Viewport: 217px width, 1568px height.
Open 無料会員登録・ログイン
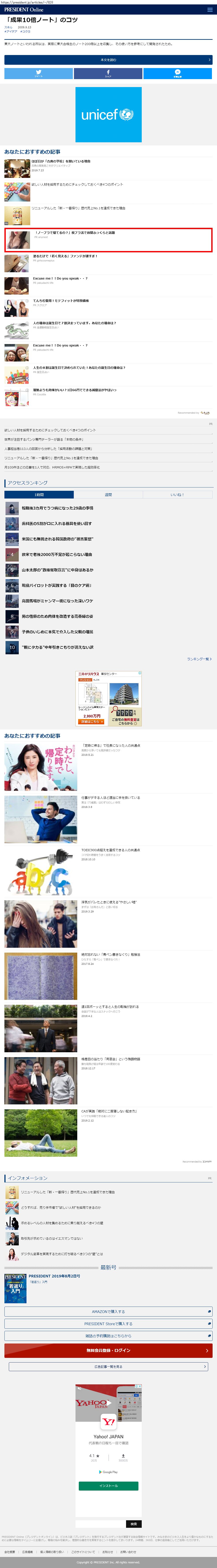pyautogui.click(x=108, y=1350)
